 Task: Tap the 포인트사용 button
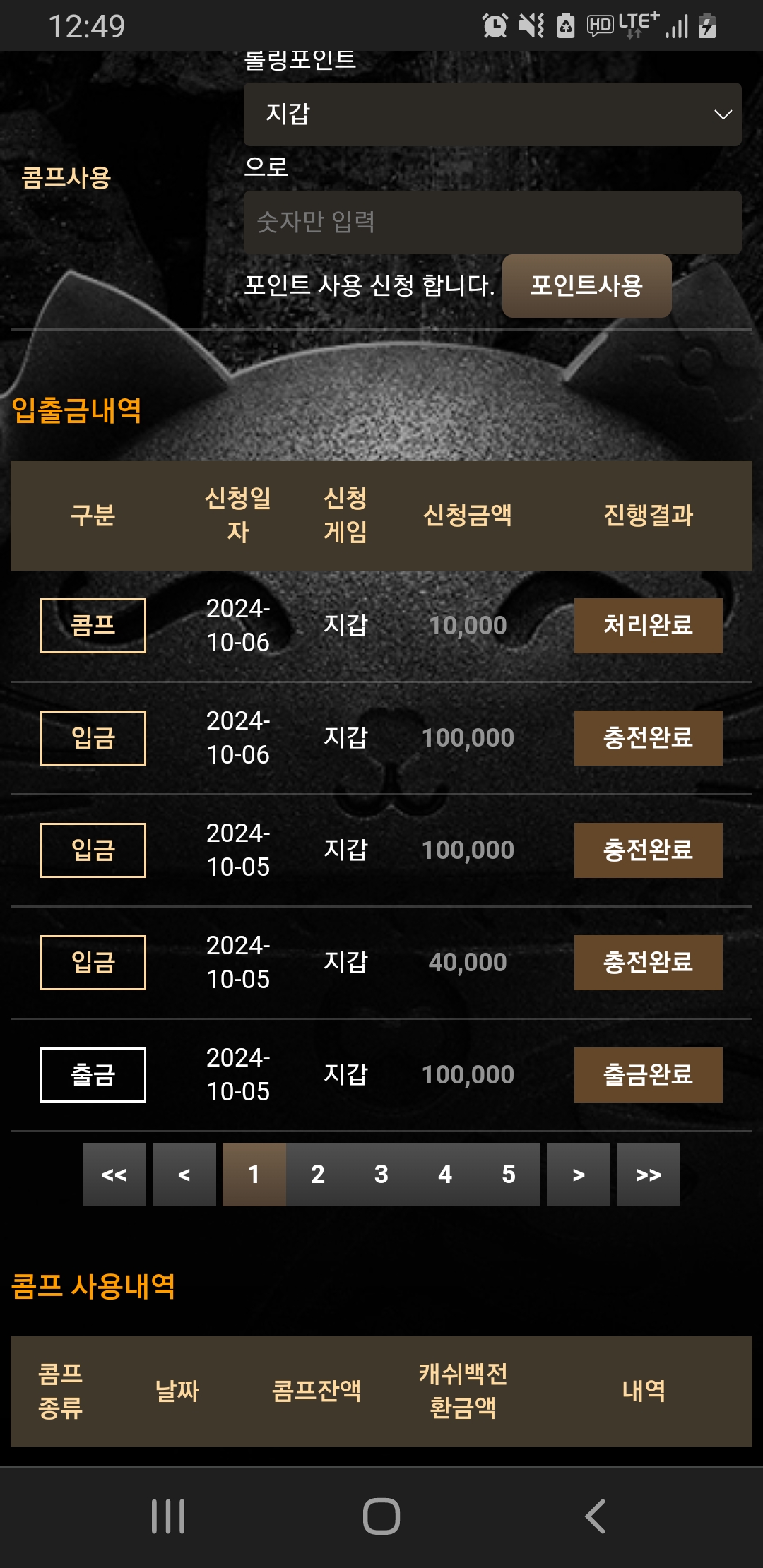(586, 286)
